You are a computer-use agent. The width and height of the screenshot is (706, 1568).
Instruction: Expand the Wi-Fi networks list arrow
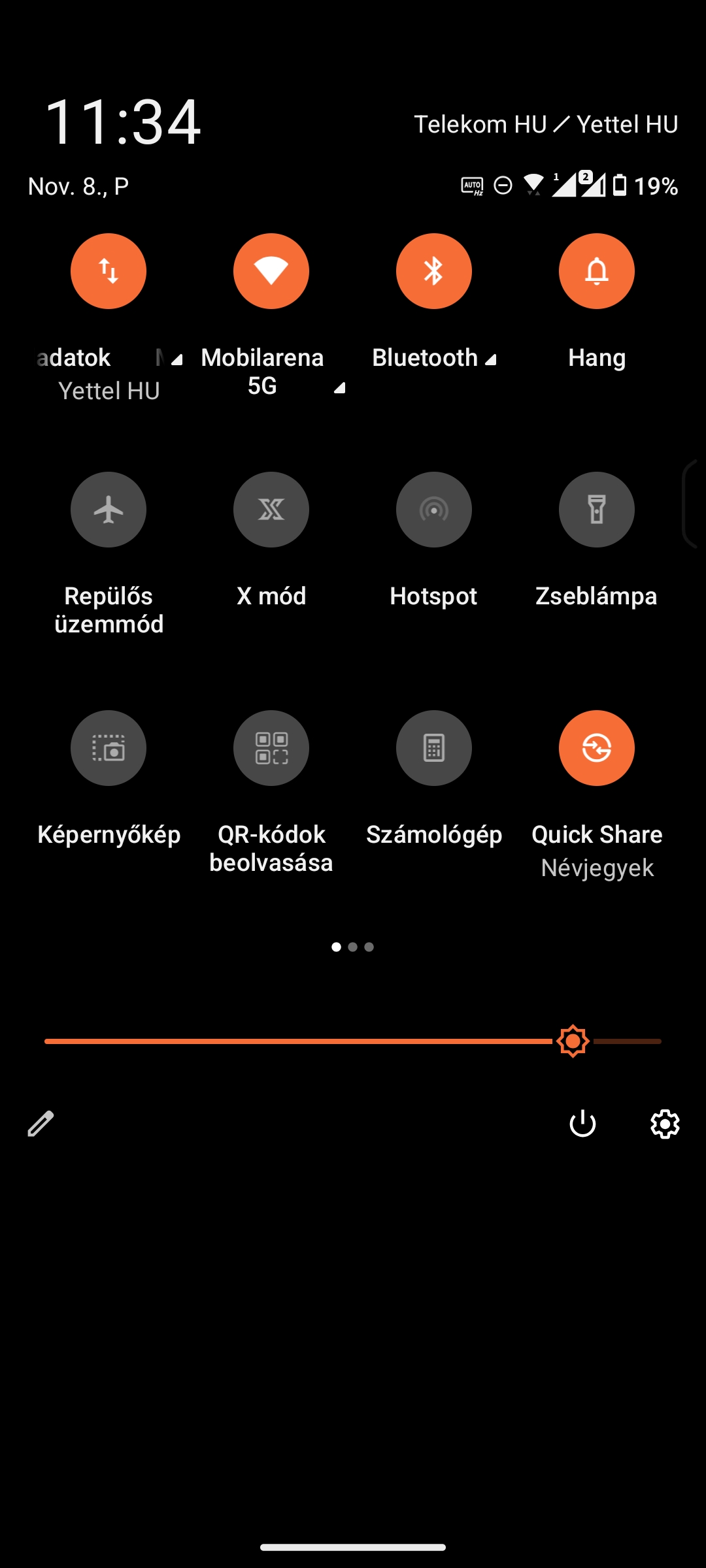pos(339,389)
